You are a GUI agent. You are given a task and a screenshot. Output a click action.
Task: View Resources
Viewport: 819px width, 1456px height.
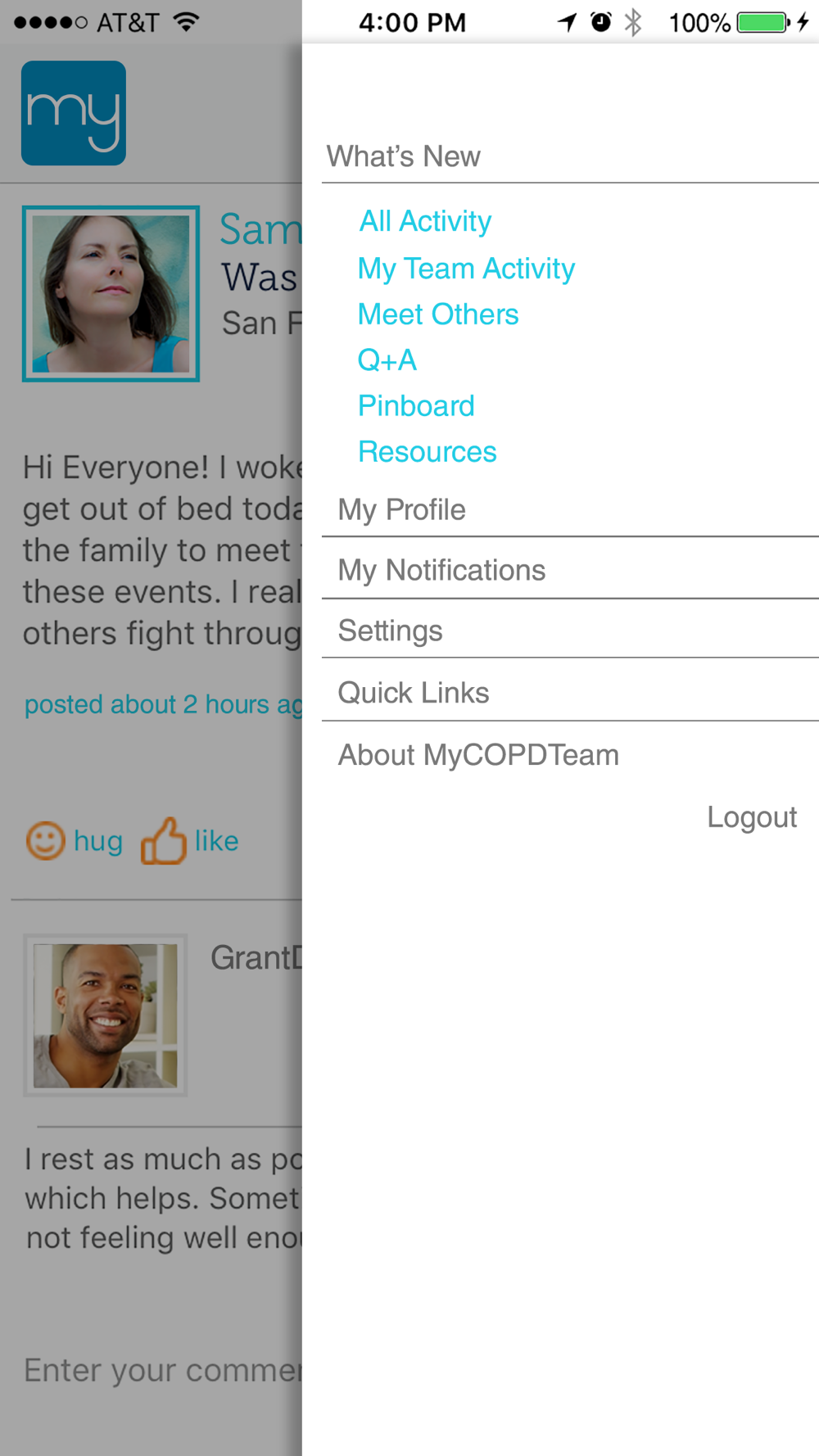click(x=427, y=452)
